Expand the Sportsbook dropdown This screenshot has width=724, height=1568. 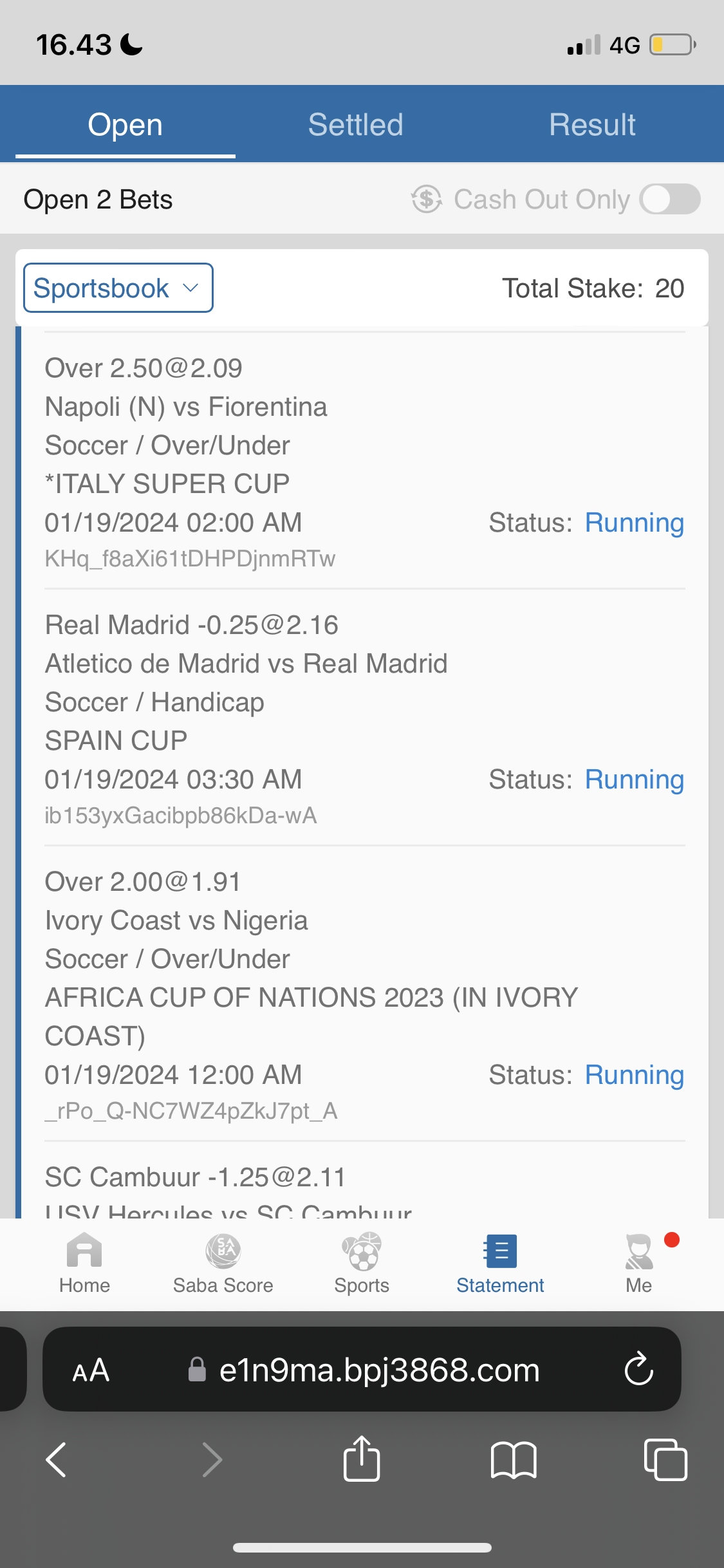(118, 288)
